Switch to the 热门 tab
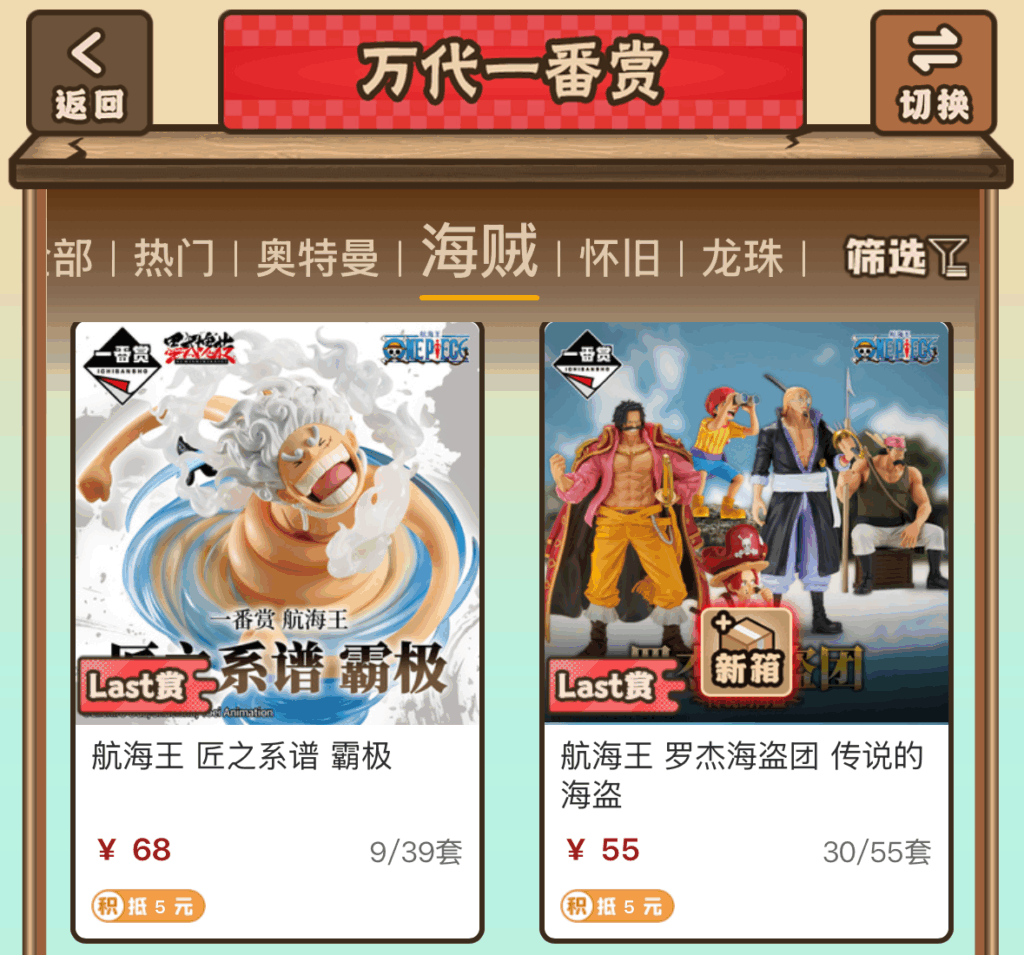 174,259
